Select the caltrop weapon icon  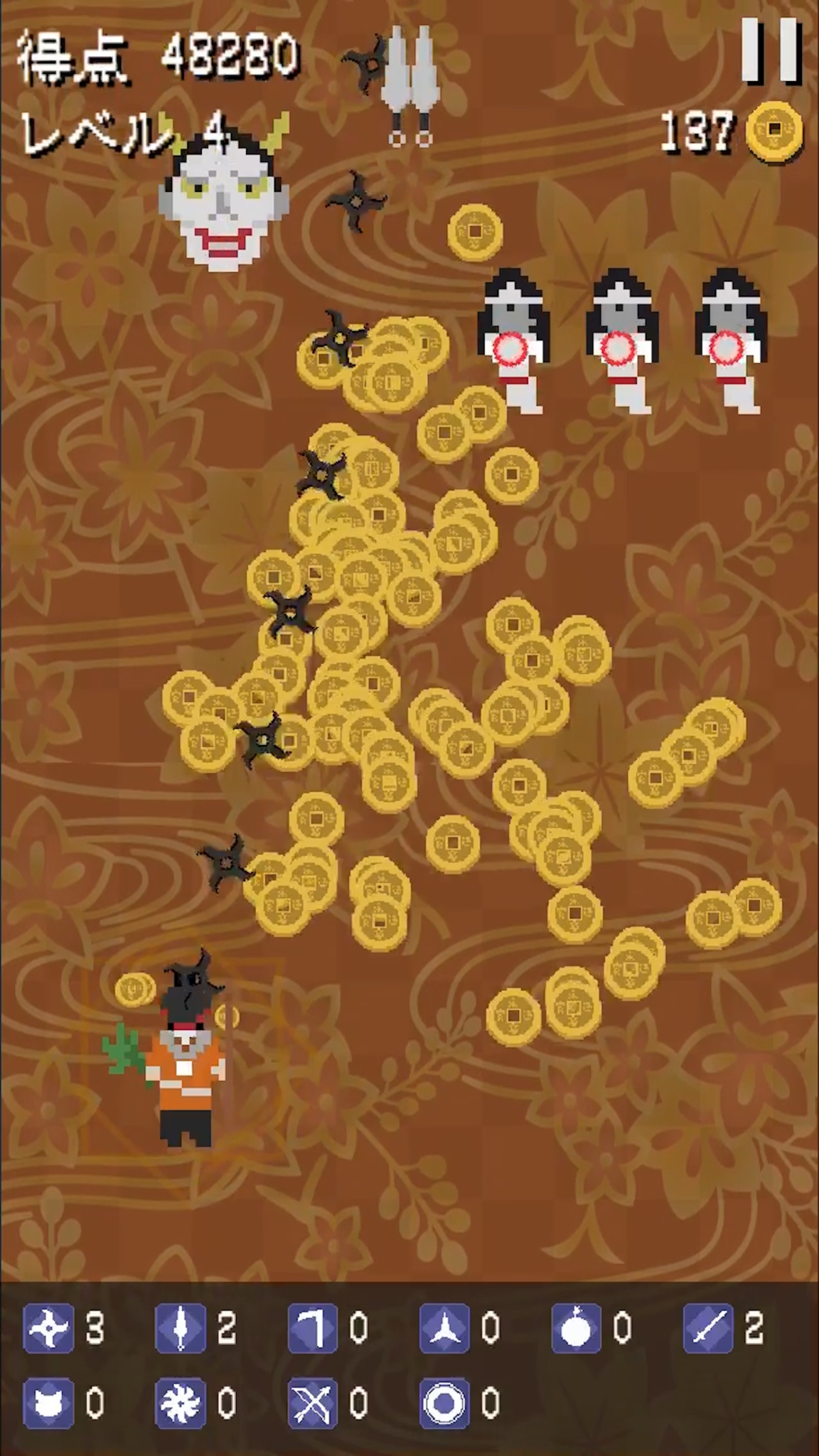click(x=444, y=1327)
